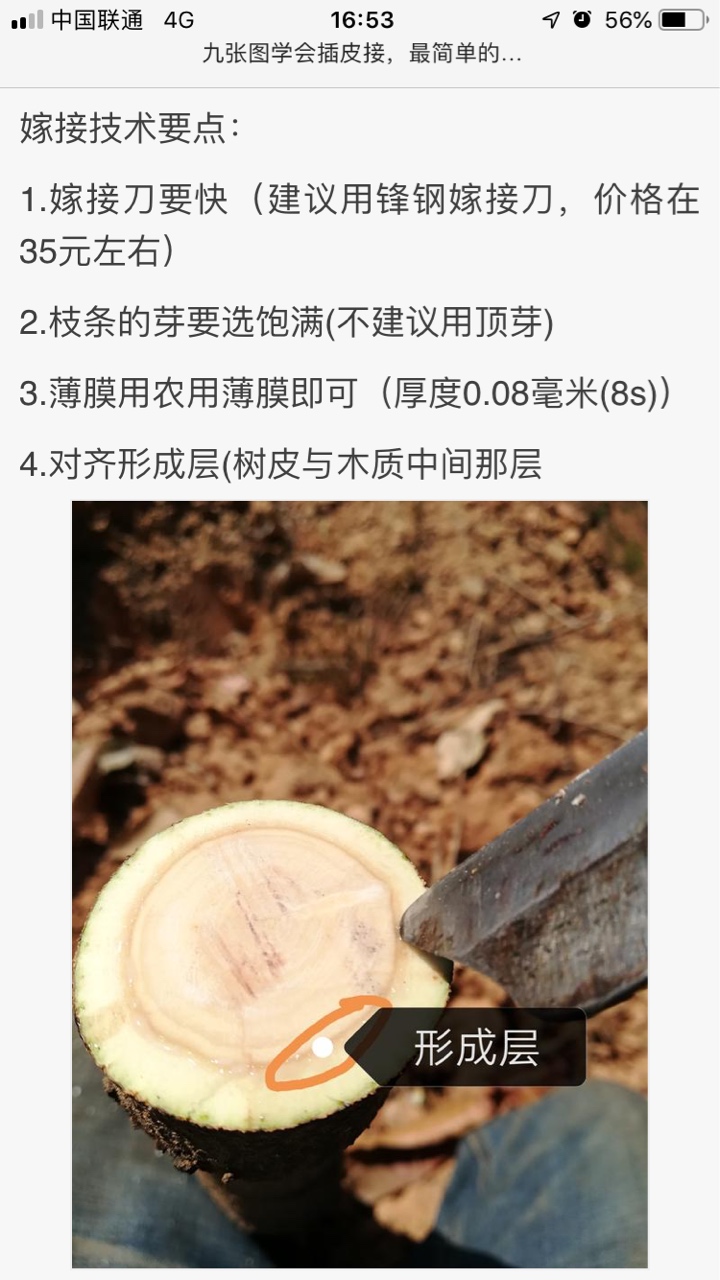Open the tree stump grafting photo

click(x=360, y=884)
